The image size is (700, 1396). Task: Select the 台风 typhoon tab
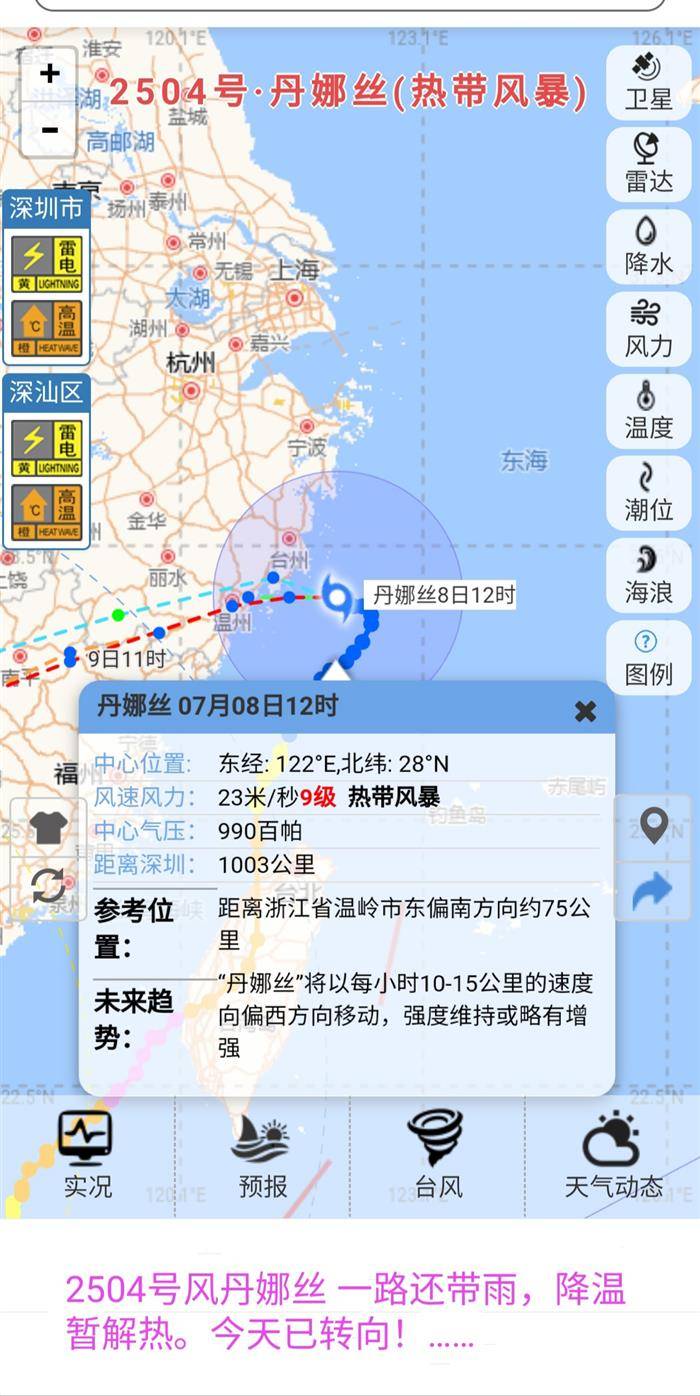[438, 1156]
